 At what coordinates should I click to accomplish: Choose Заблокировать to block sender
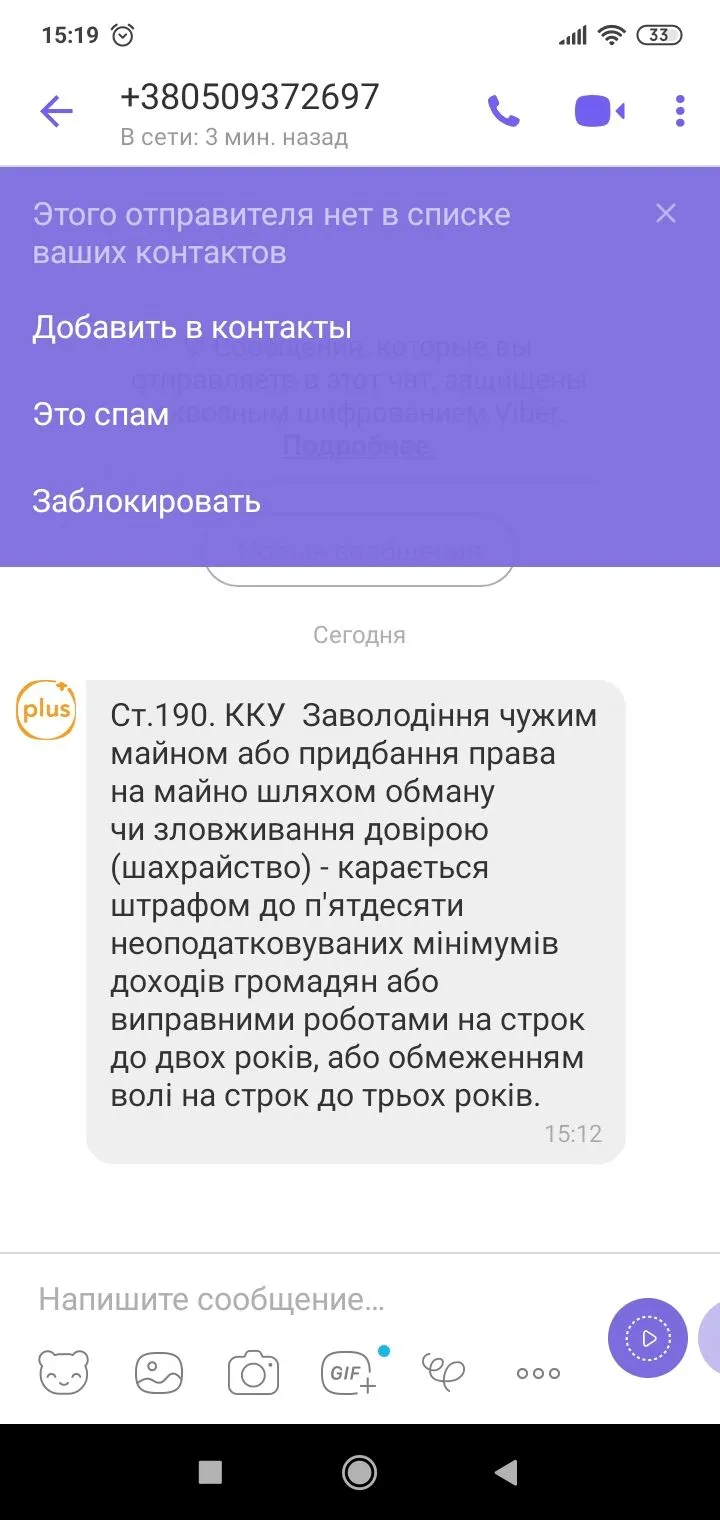[146, 501]
